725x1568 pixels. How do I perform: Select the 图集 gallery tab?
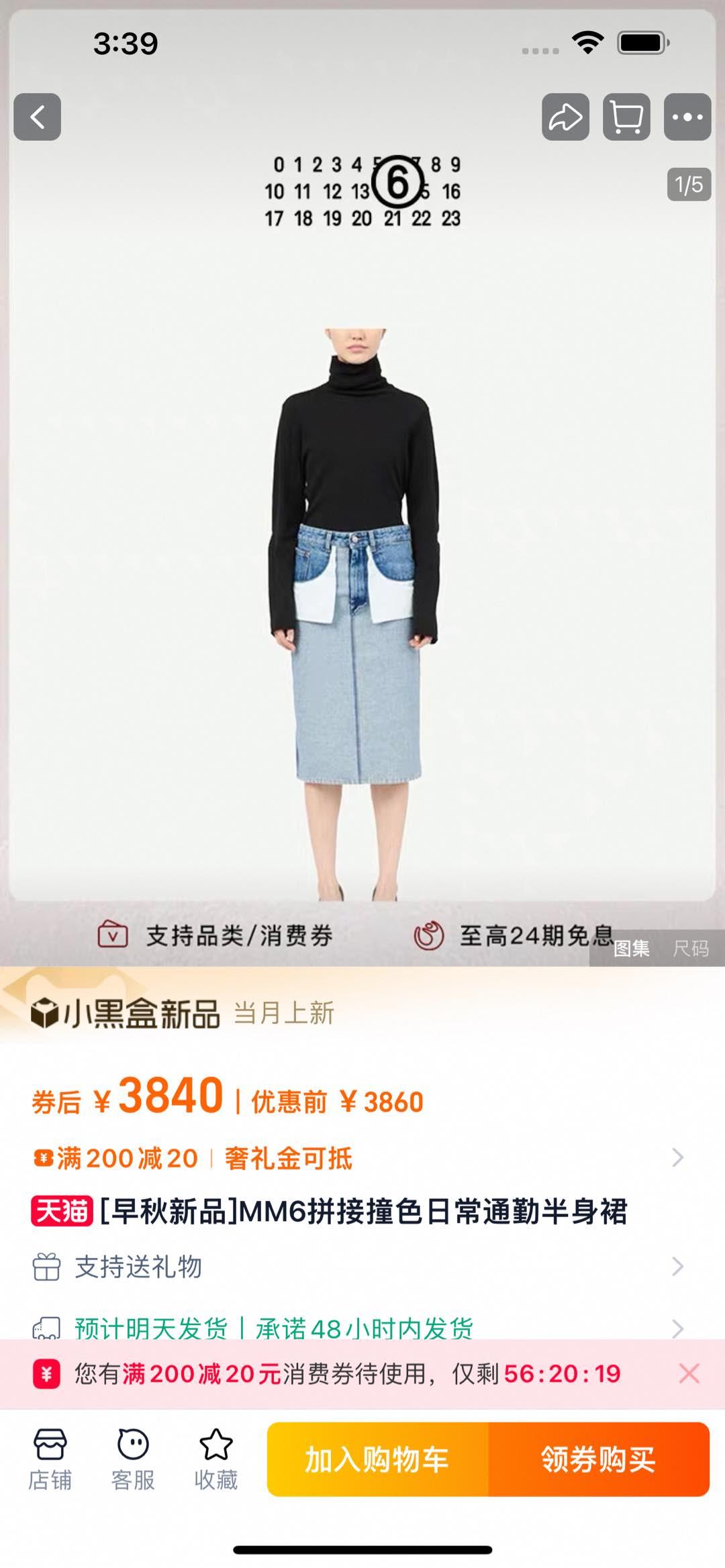tap(632, 948)
